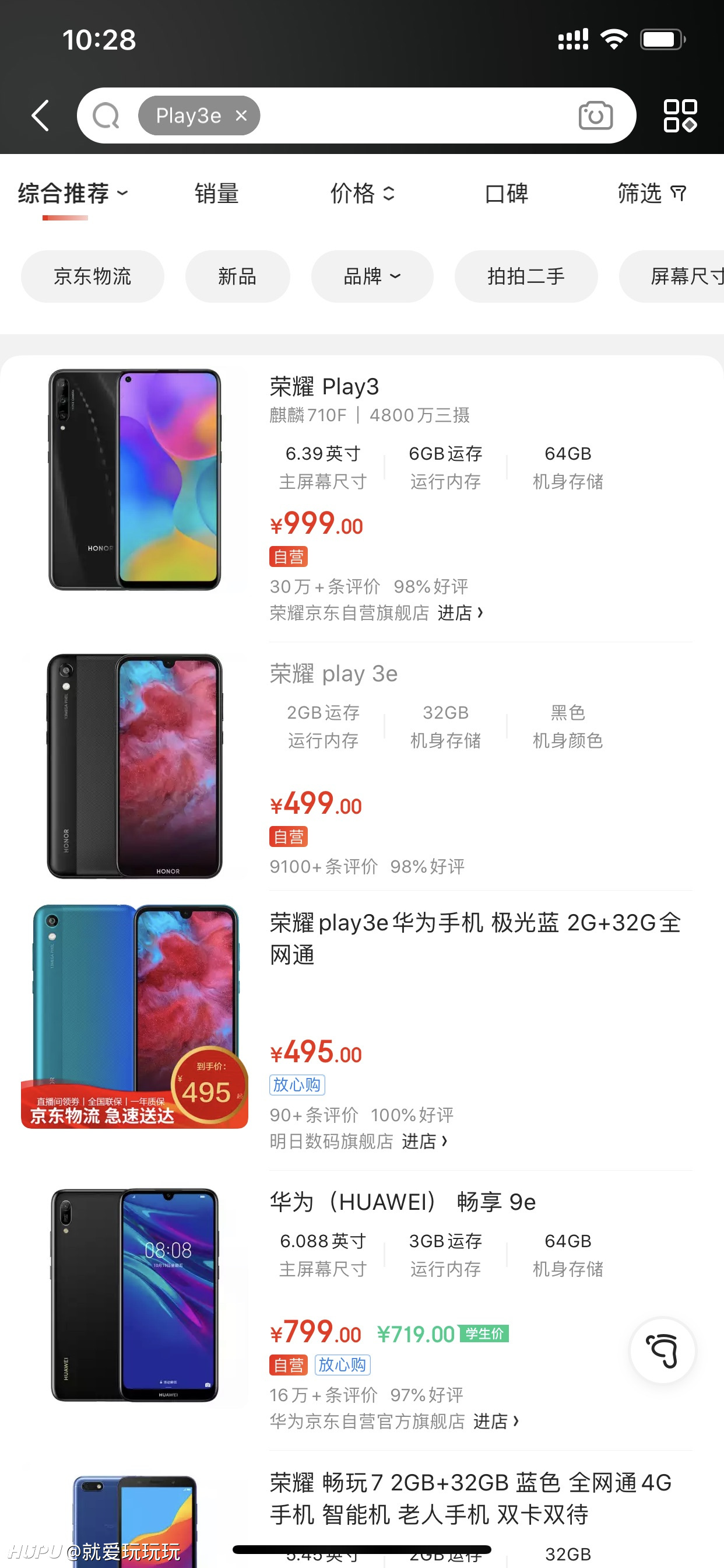Open the 筛选 filter panel
Image resolution: width=724 pixels, height=1568 pixels.
(652, 194)
